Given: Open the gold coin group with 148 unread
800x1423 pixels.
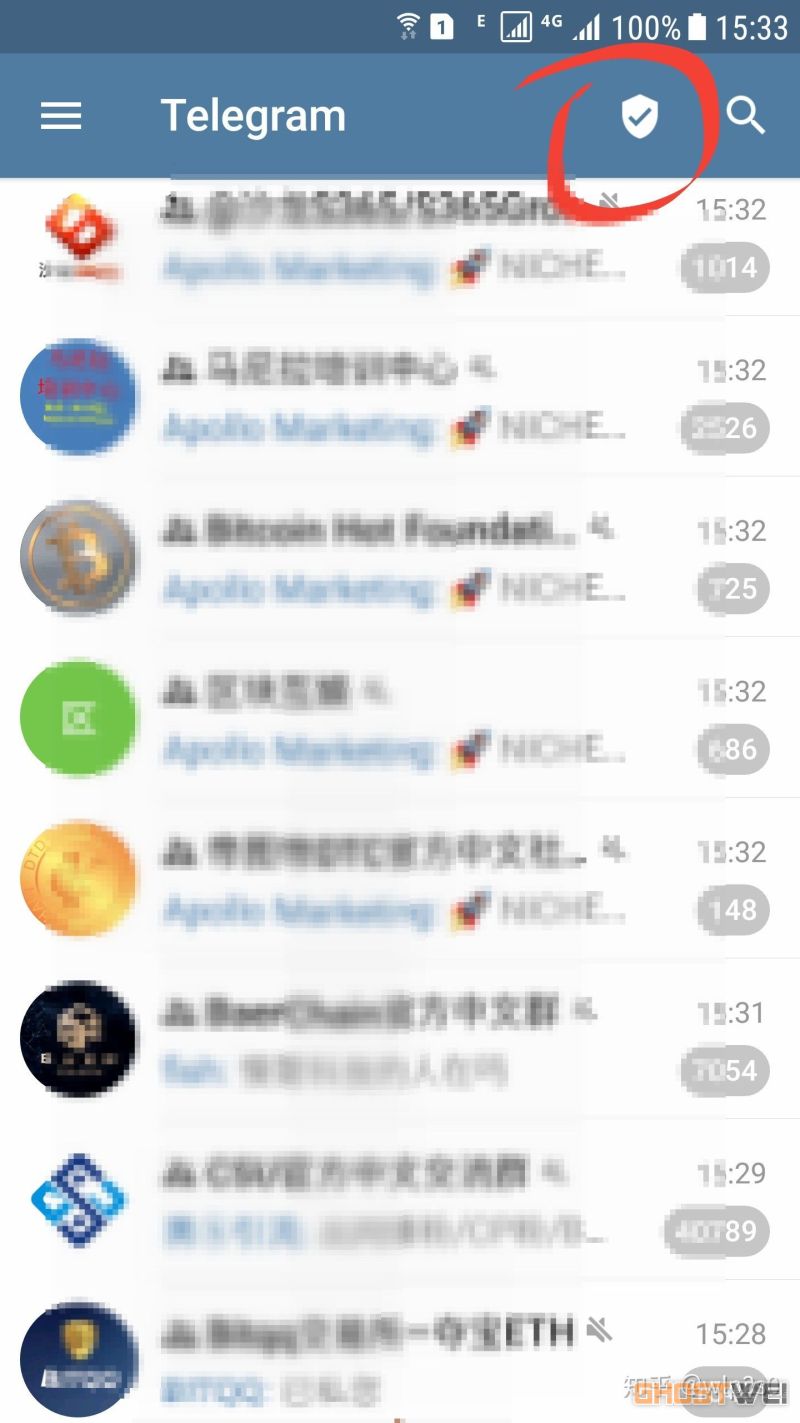Looking at the screenshot, I should coord(400,880).
